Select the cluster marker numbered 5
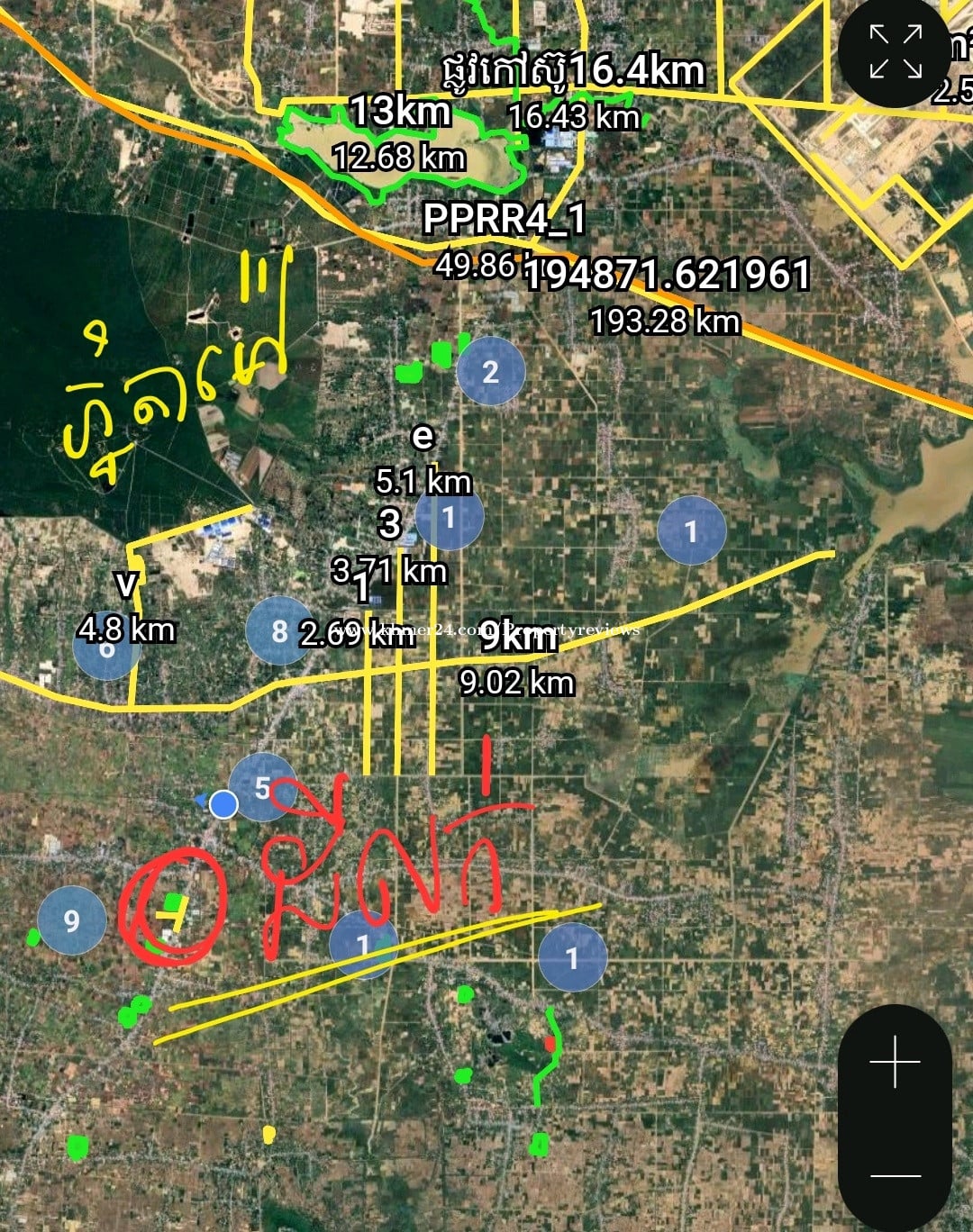This screenshot has width=973, height=1232. tap(262, 788)
